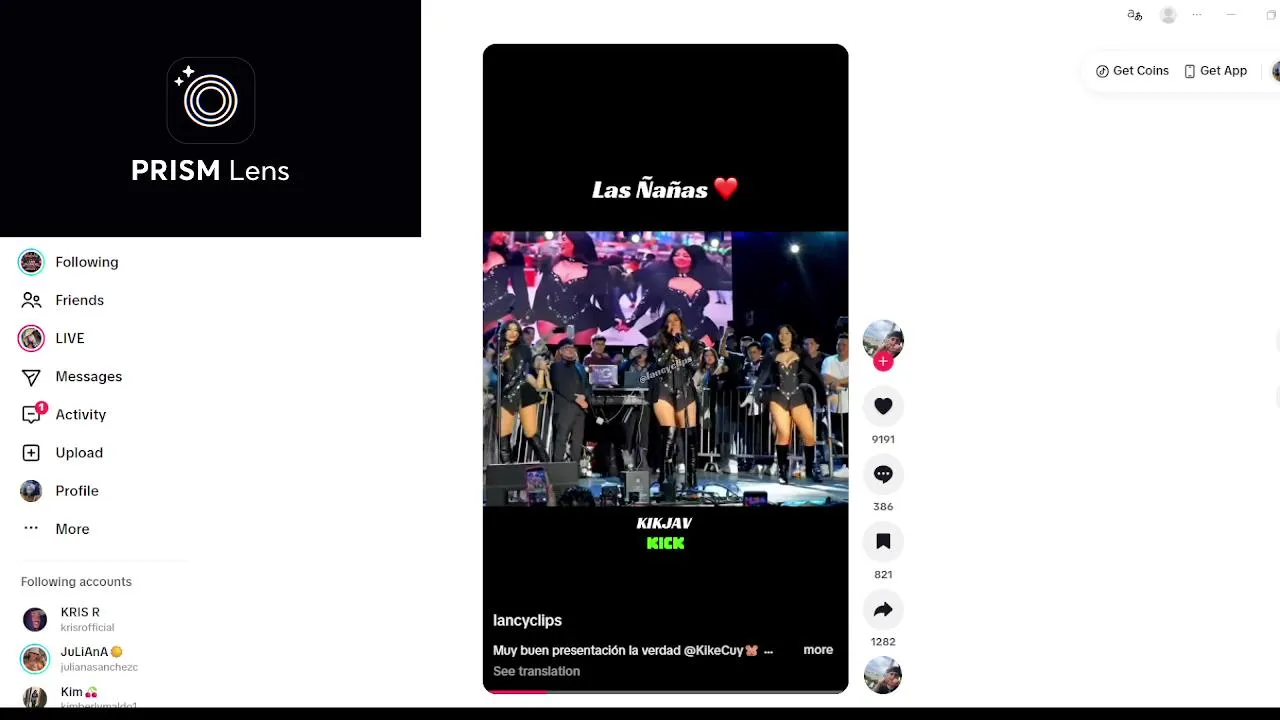The width and height of the screenshot is (1280, 720).
Task: Share this video
Action: coord(883,610)
